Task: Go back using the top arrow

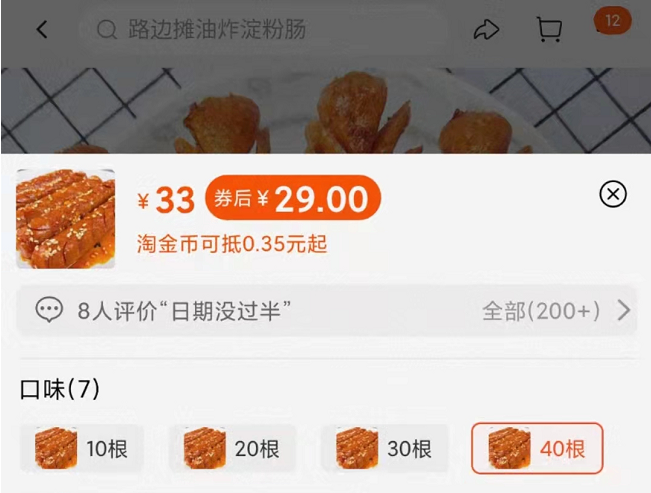Action: [41, 30]
